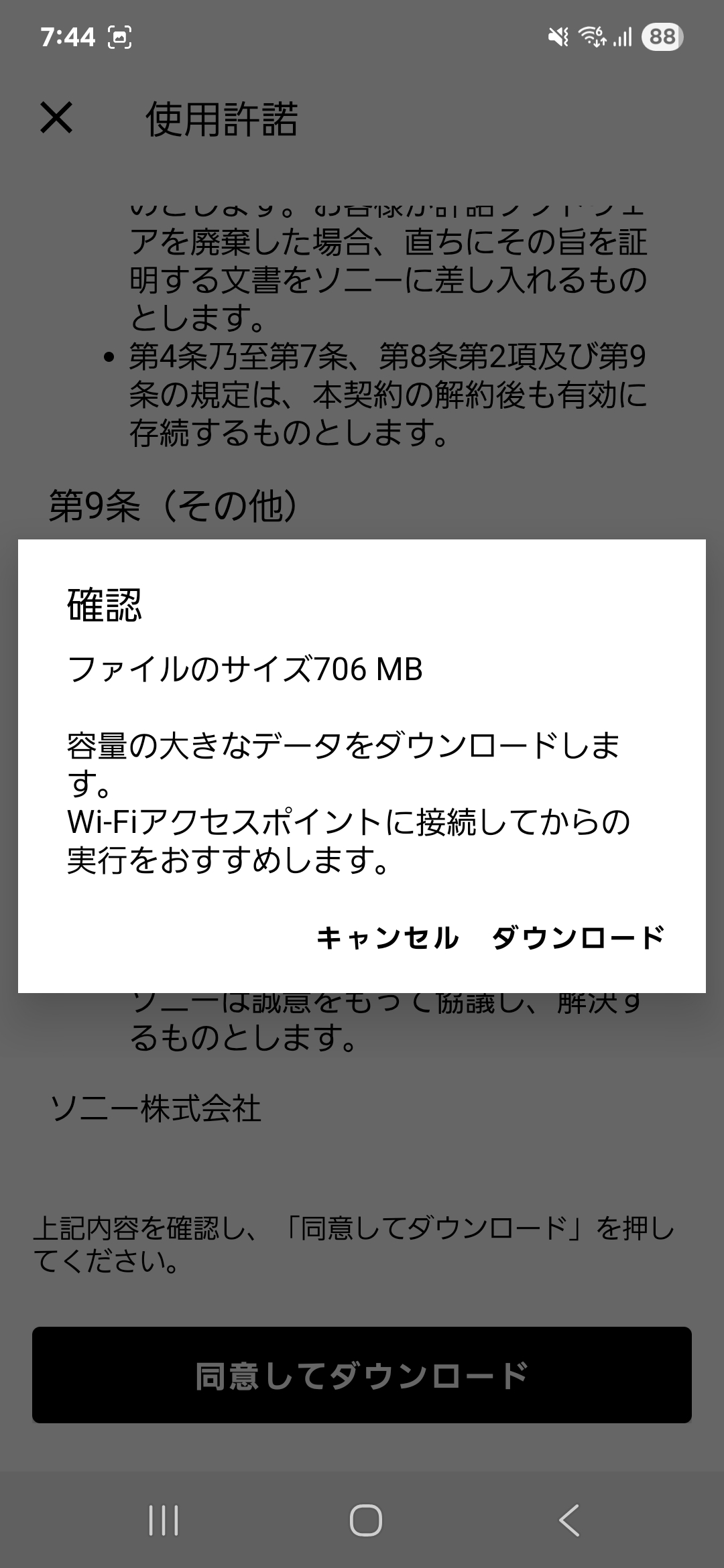The image size is (724, 1568).
Task: Go to the home screen via home button
Action: pos(366,1520)
